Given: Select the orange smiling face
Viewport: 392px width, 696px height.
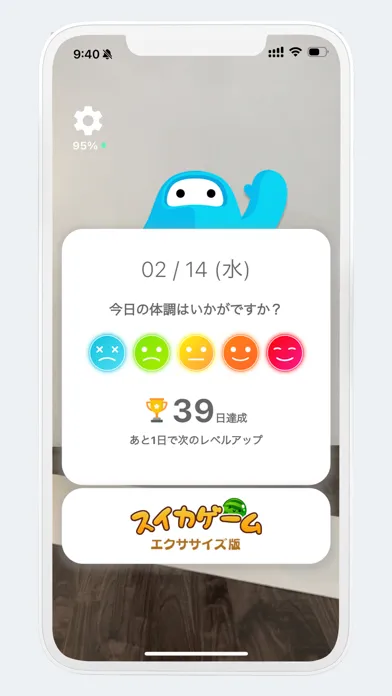Looking at the screenshot, I should click(241, 353).
